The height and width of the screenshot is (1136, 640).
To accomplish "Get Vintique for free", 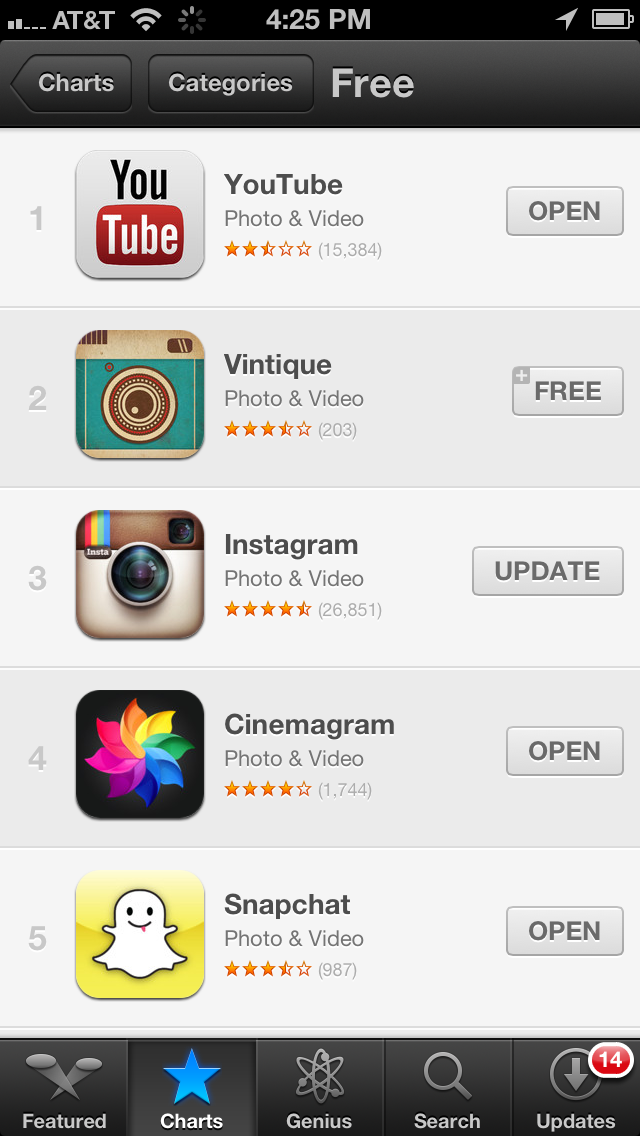I will point(566,391).
